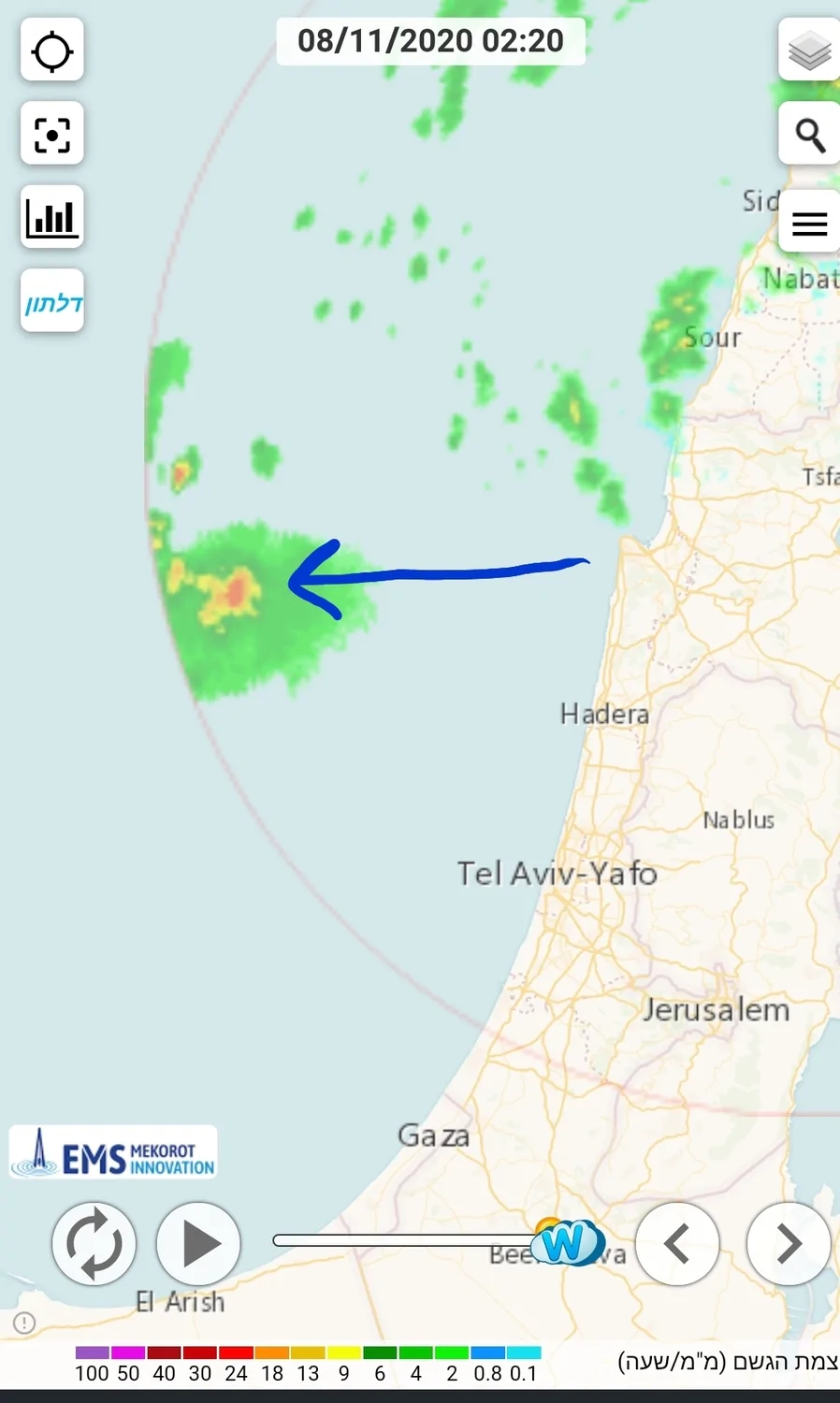The height and width of the screenshot is (1403, 840).
Task: Step to the next radar frame
Action: pos(789,1244)
